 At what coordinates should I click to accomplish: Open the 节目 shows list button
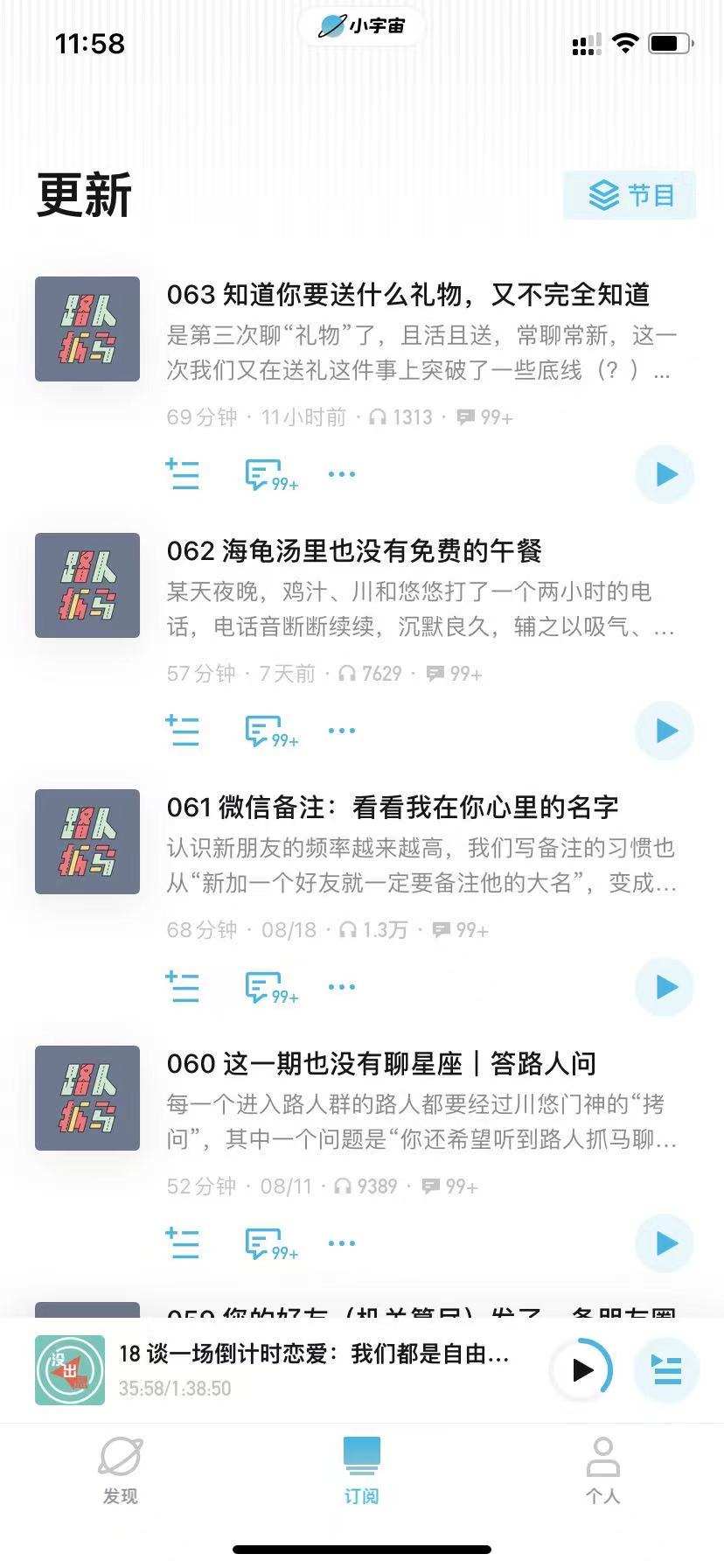pos(630,195)
